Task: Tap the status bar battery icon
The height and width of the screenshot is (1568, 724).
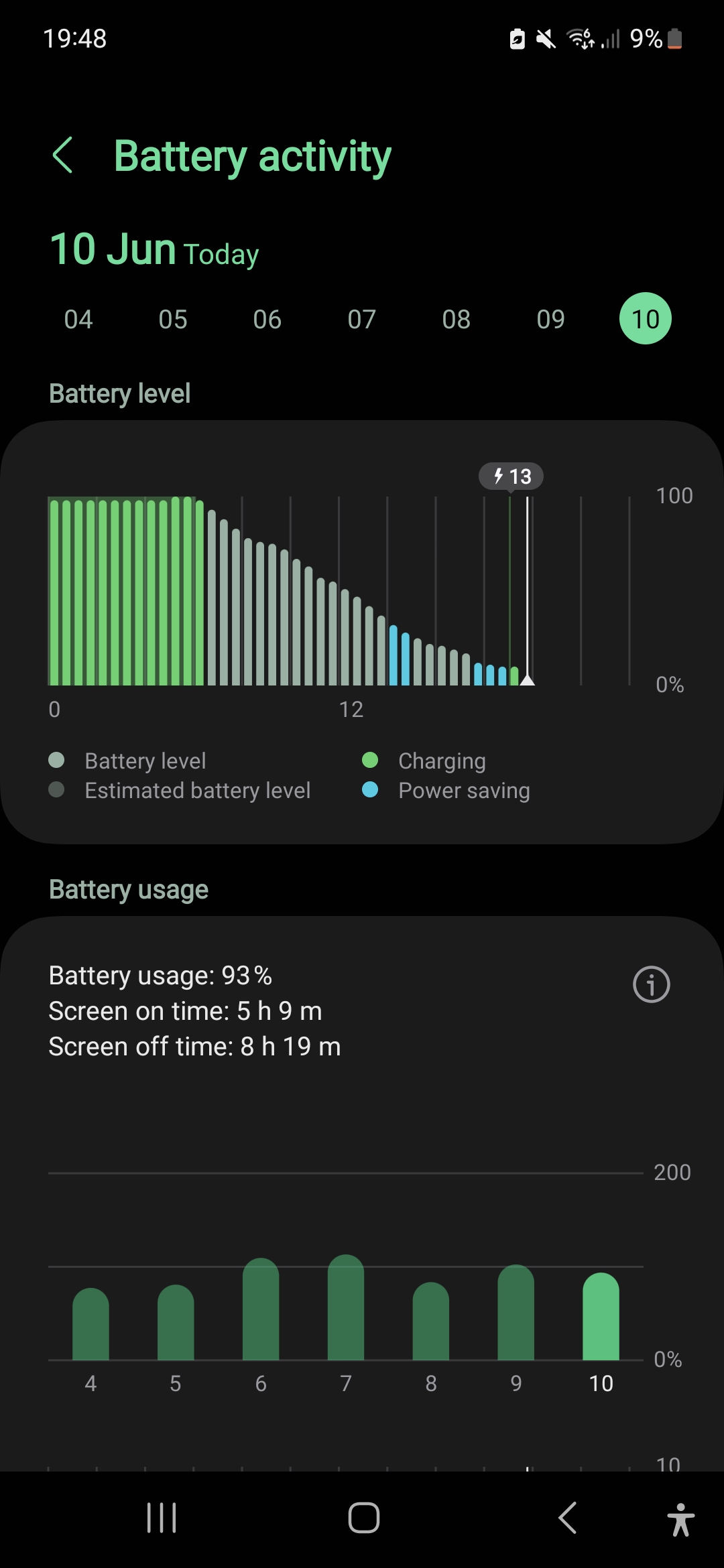Action: (x=674, y=40)
